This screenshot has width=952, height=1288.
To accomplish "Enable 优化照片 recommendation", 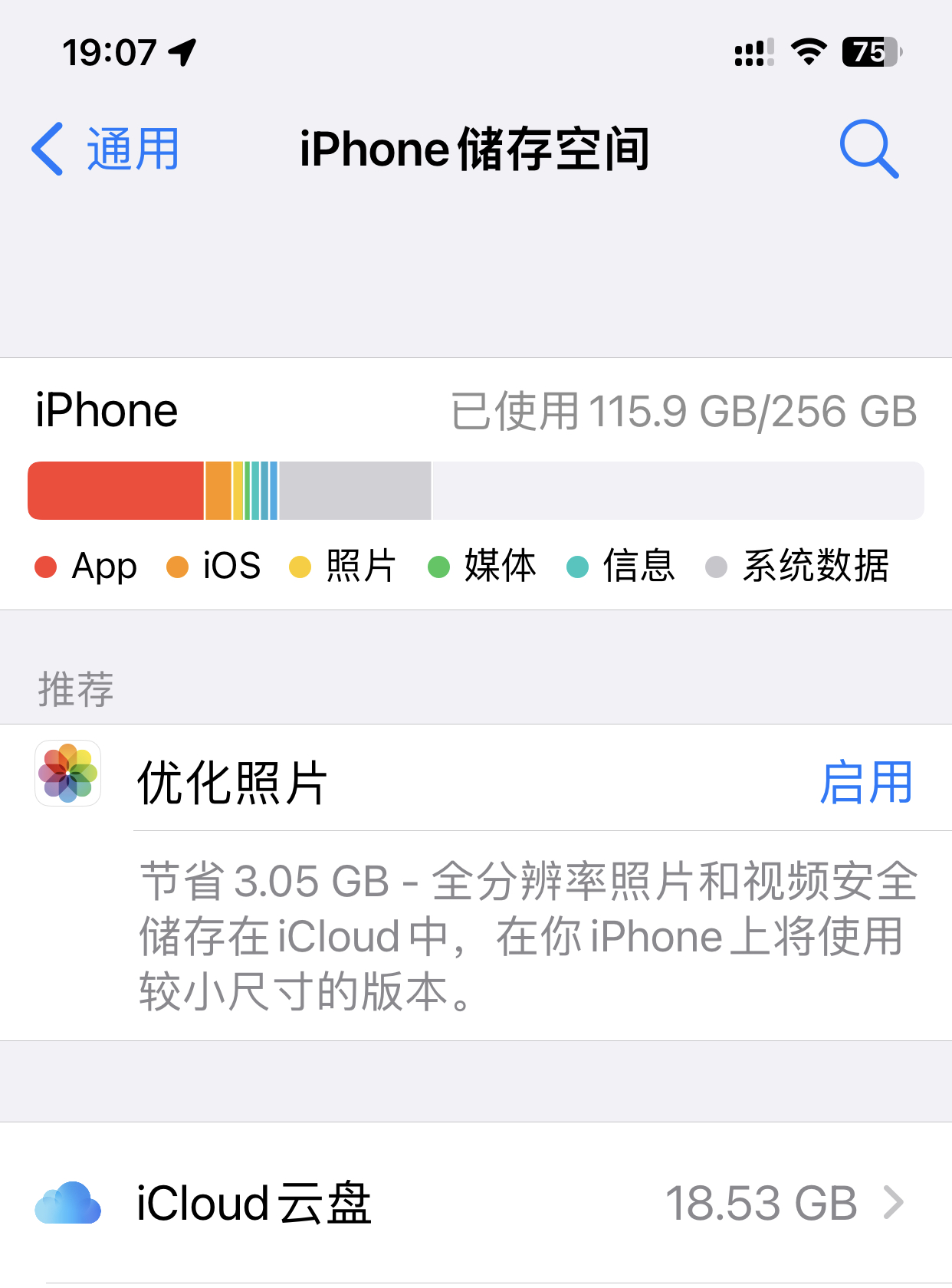I will tap(865, 783).
